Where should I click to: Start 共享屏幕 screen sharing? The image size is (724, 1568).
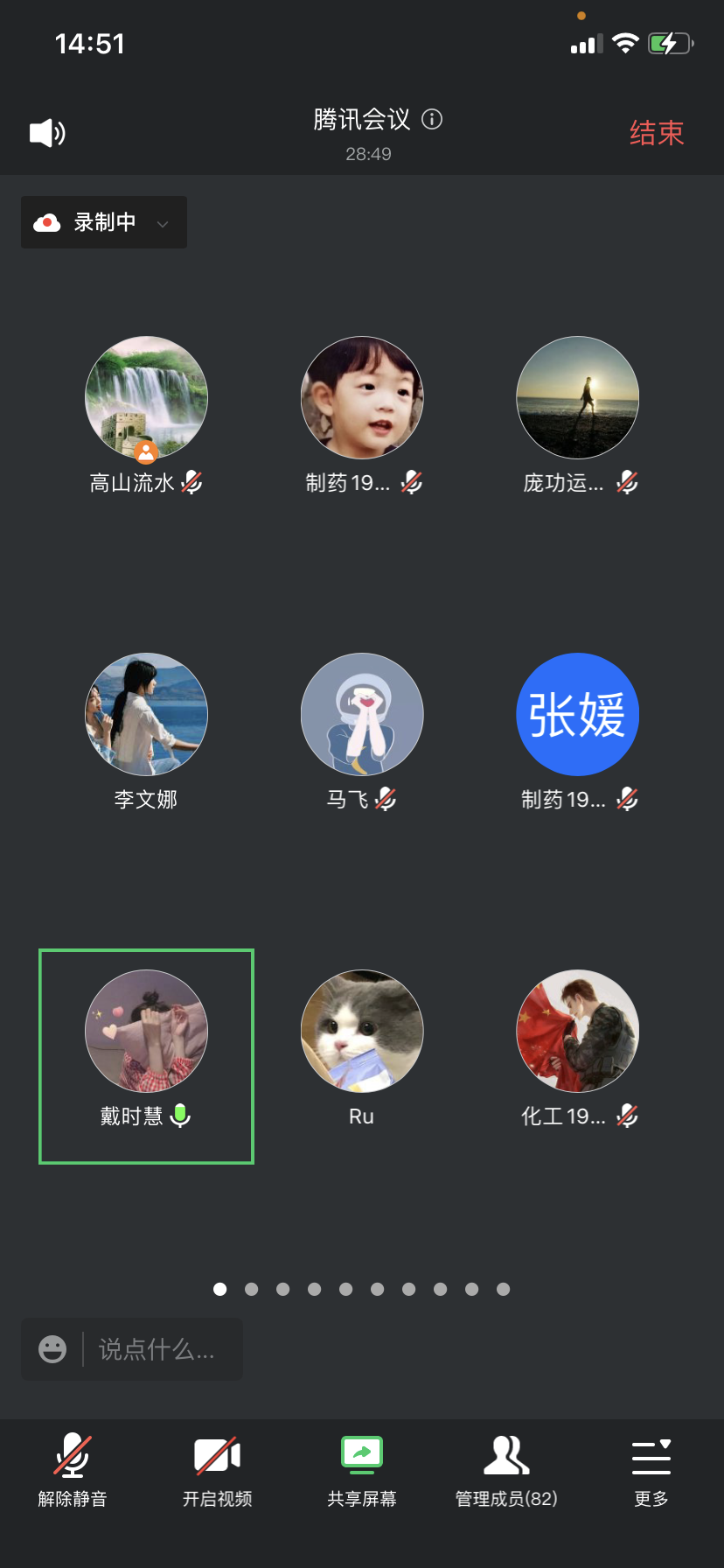tap(362, 1470)
